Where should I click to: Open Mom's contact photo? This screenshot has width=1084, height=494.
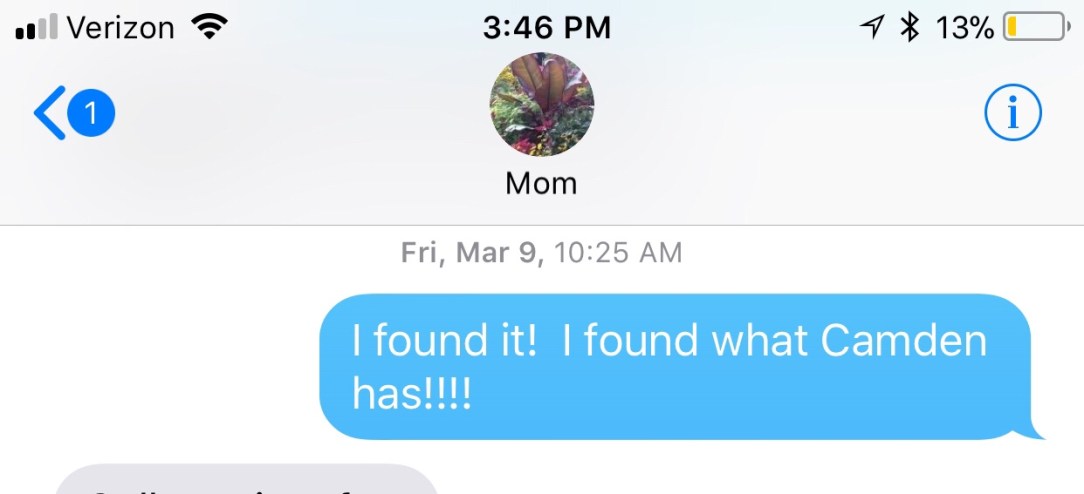point(541,105)
